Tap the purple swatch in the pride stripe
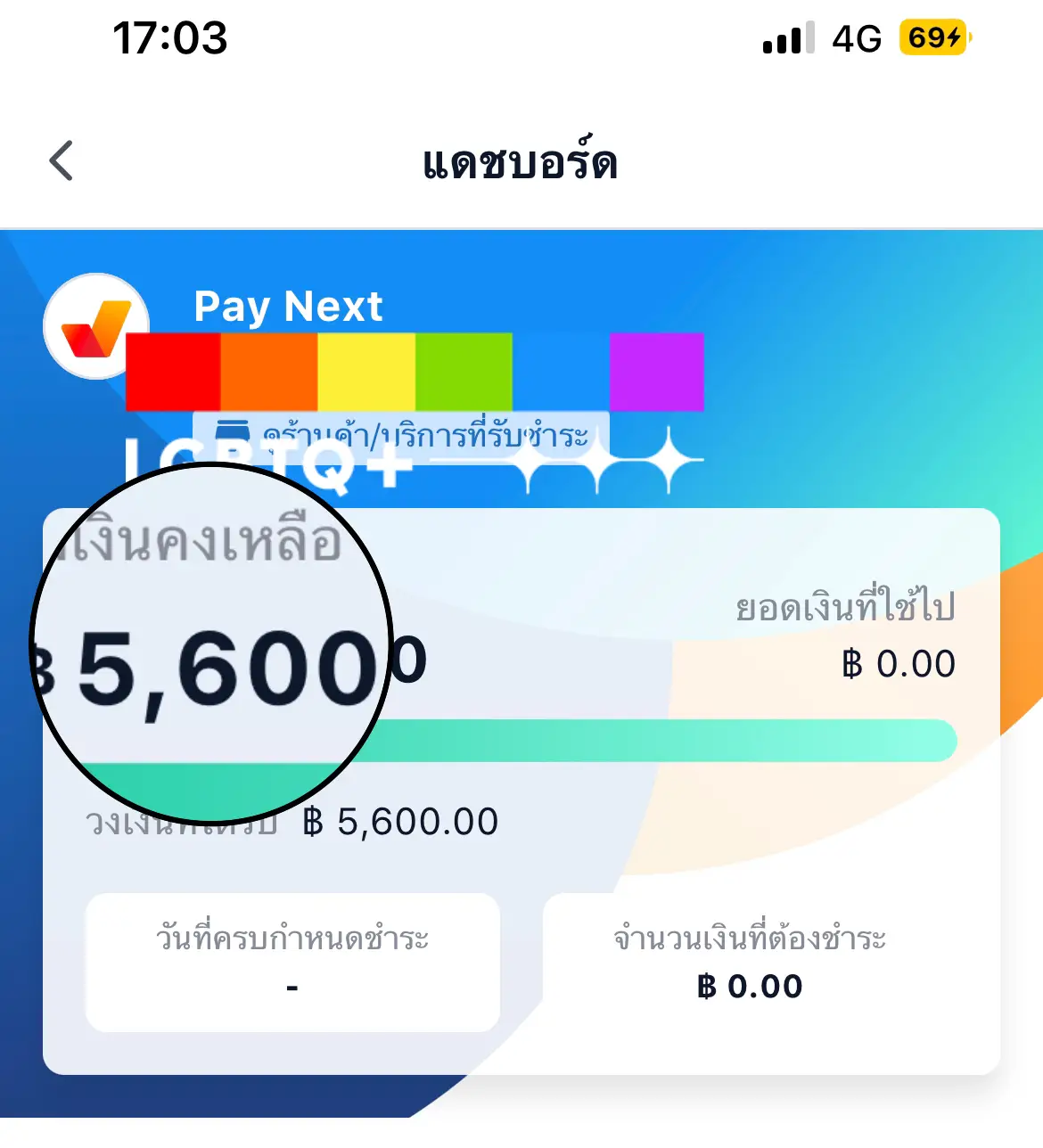 (657, 372)
